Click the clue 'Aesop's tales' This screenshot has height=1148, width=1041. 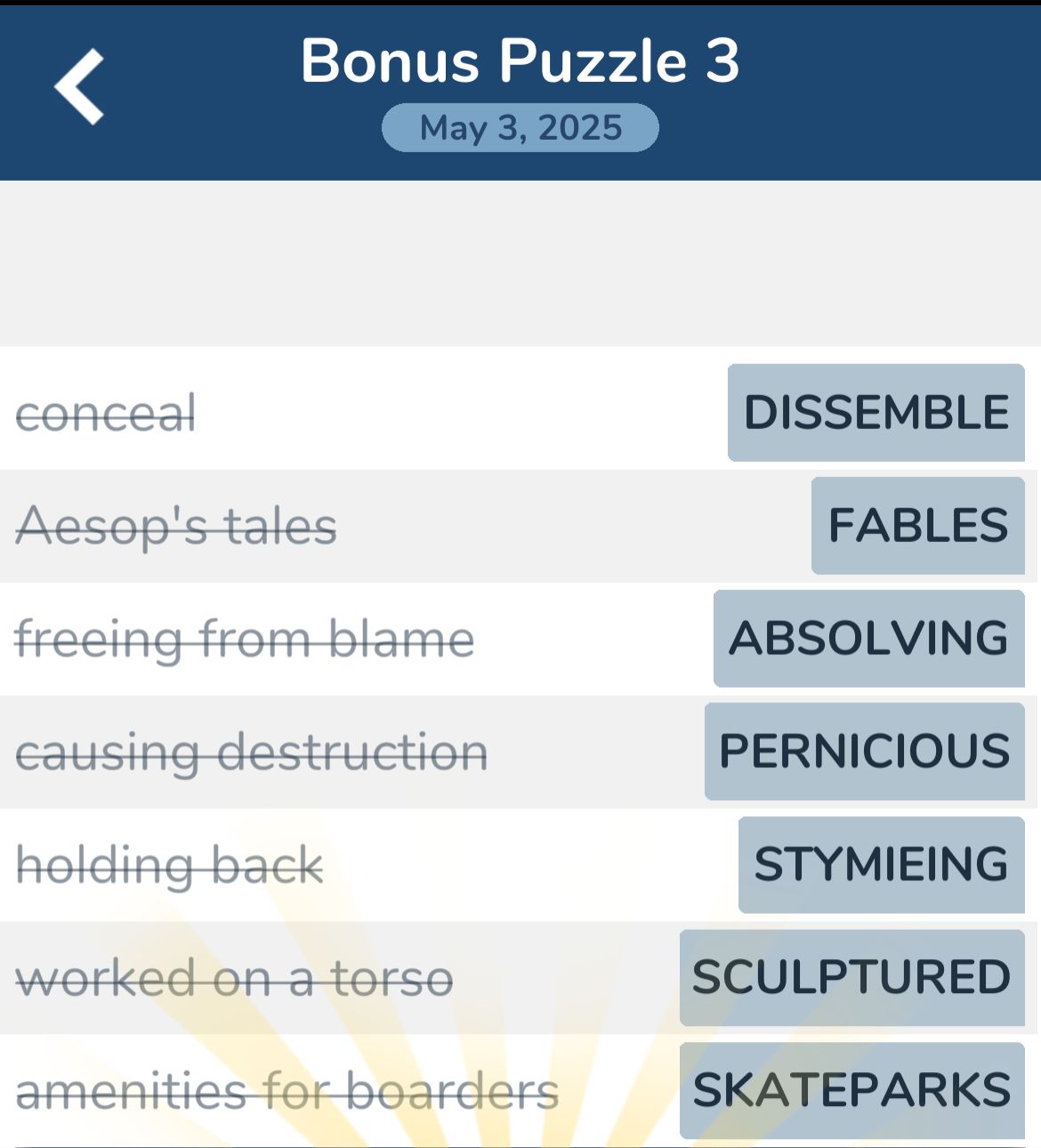click(176, 525)
